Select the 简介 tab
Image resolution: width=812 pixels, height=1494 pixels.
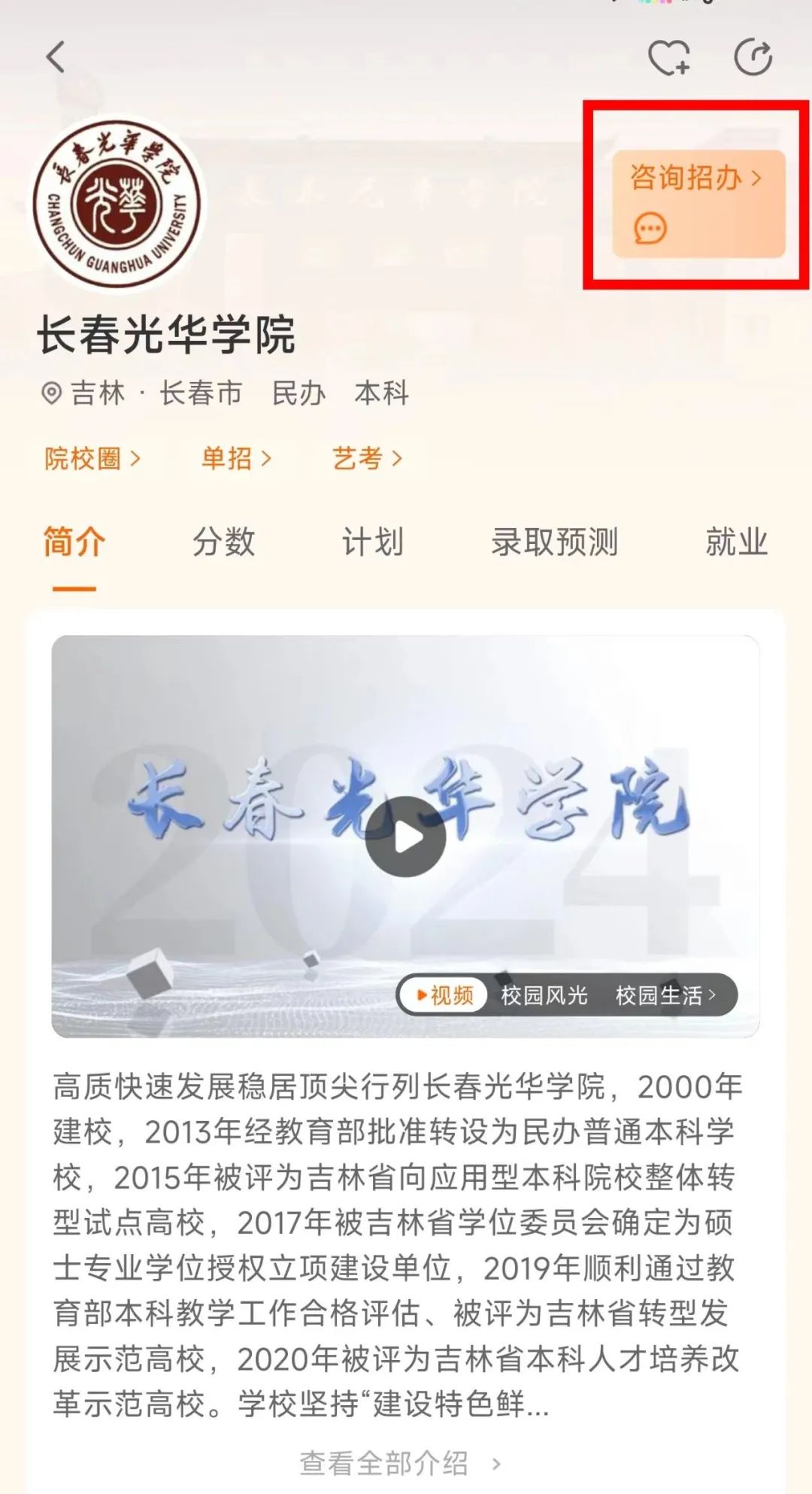[x=74, y=542]
